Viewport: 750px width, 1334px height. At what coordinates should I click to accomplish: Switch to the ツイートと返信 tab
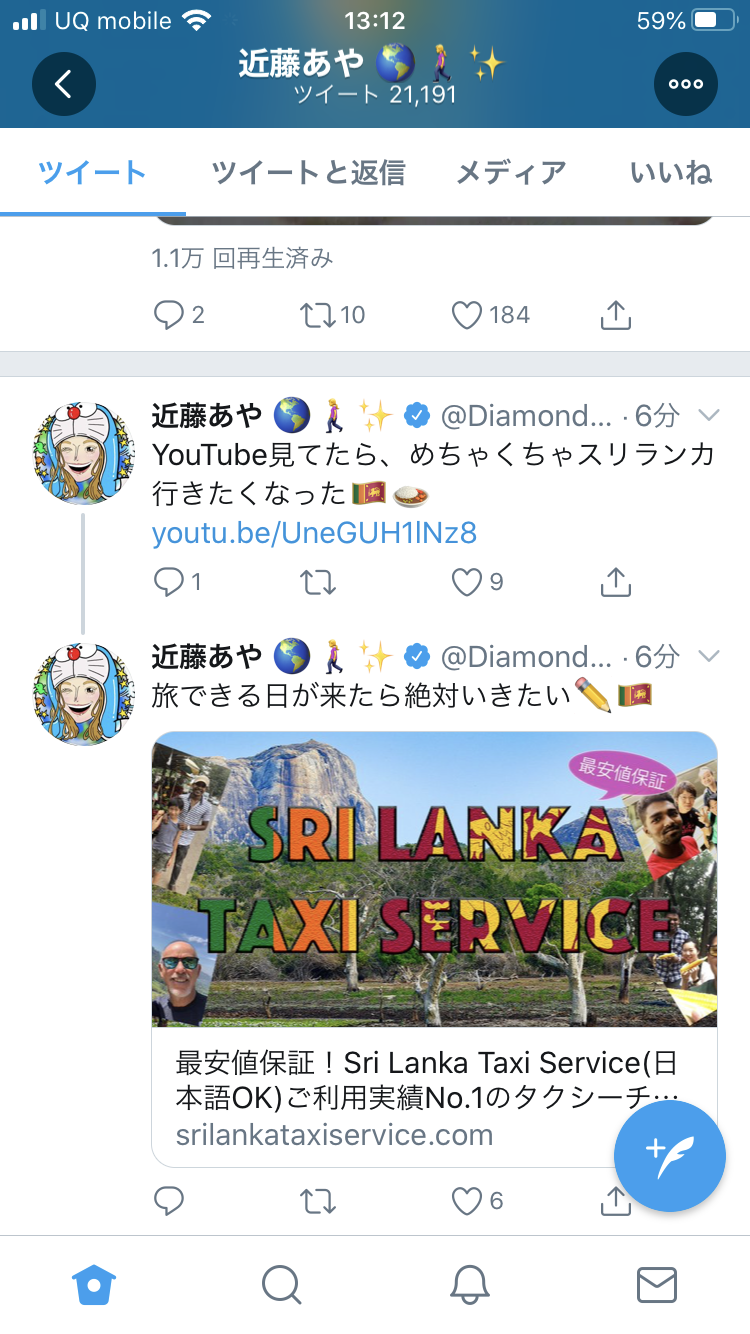click(308, 172)
